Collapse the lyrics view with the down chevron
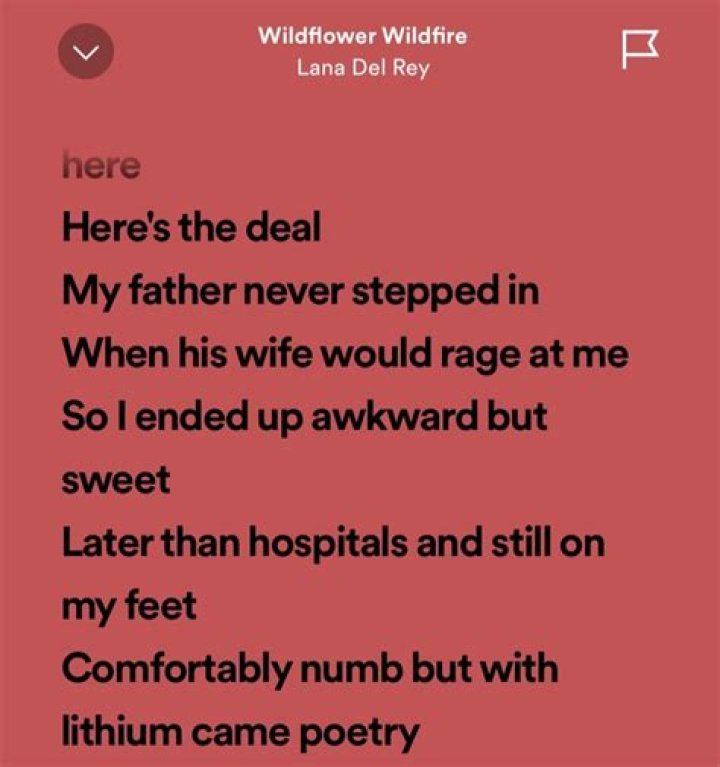 87,51
